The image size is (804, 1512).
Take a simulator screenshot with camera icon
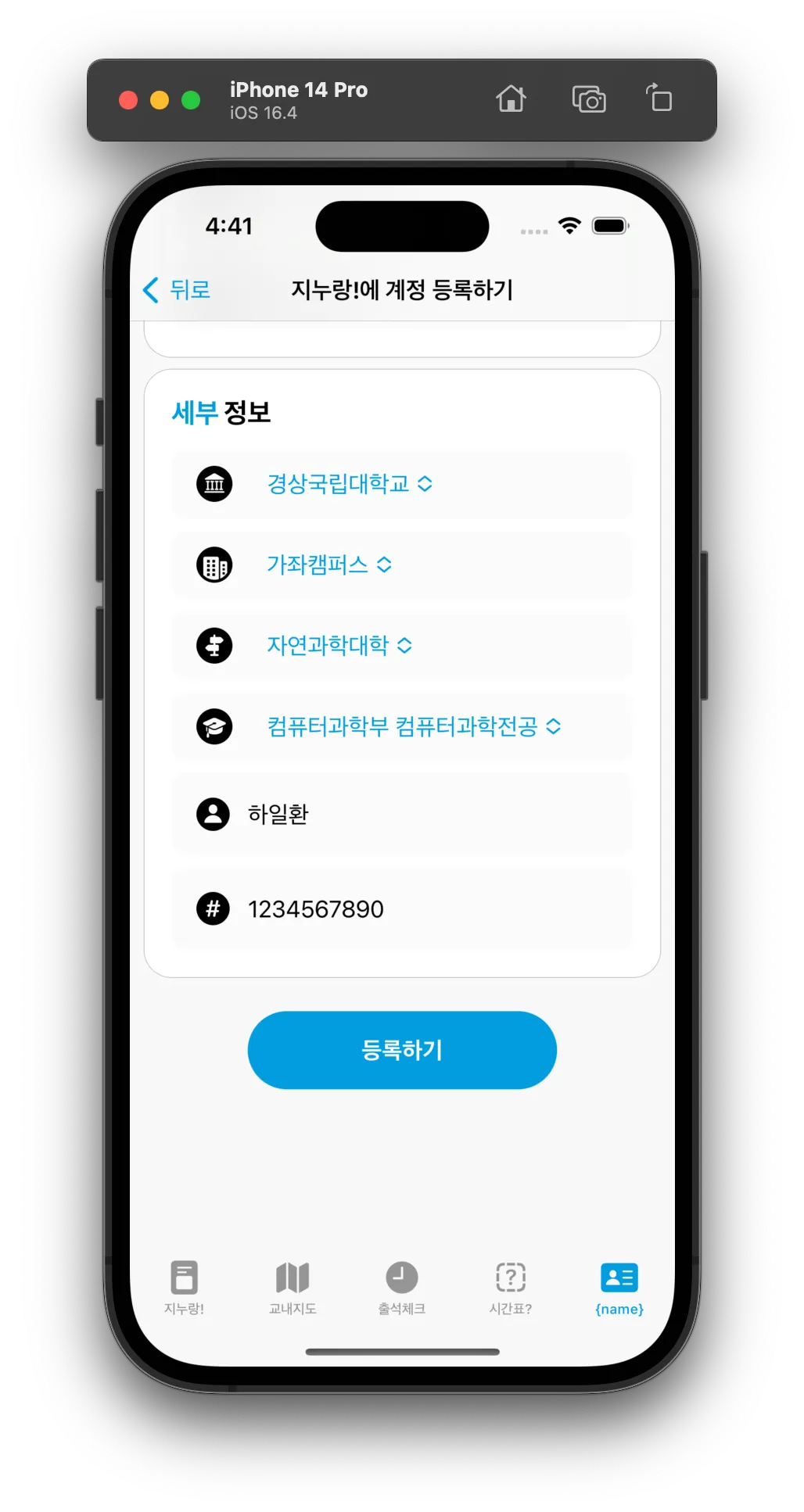(x=588, y=99)
